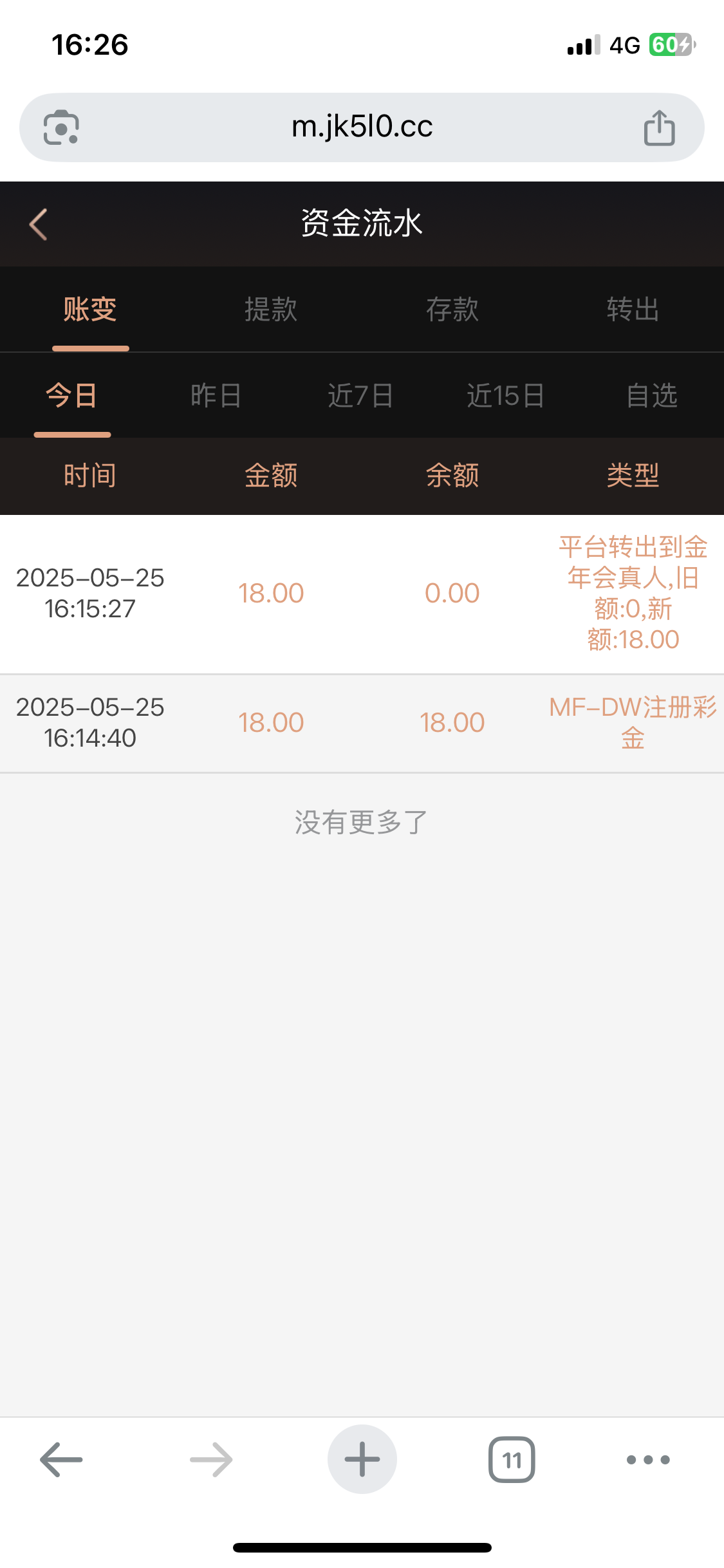Open Safari's more options ellipsis menu
The height and width of the screenshot is (1568, 724).
(648, 1460)
